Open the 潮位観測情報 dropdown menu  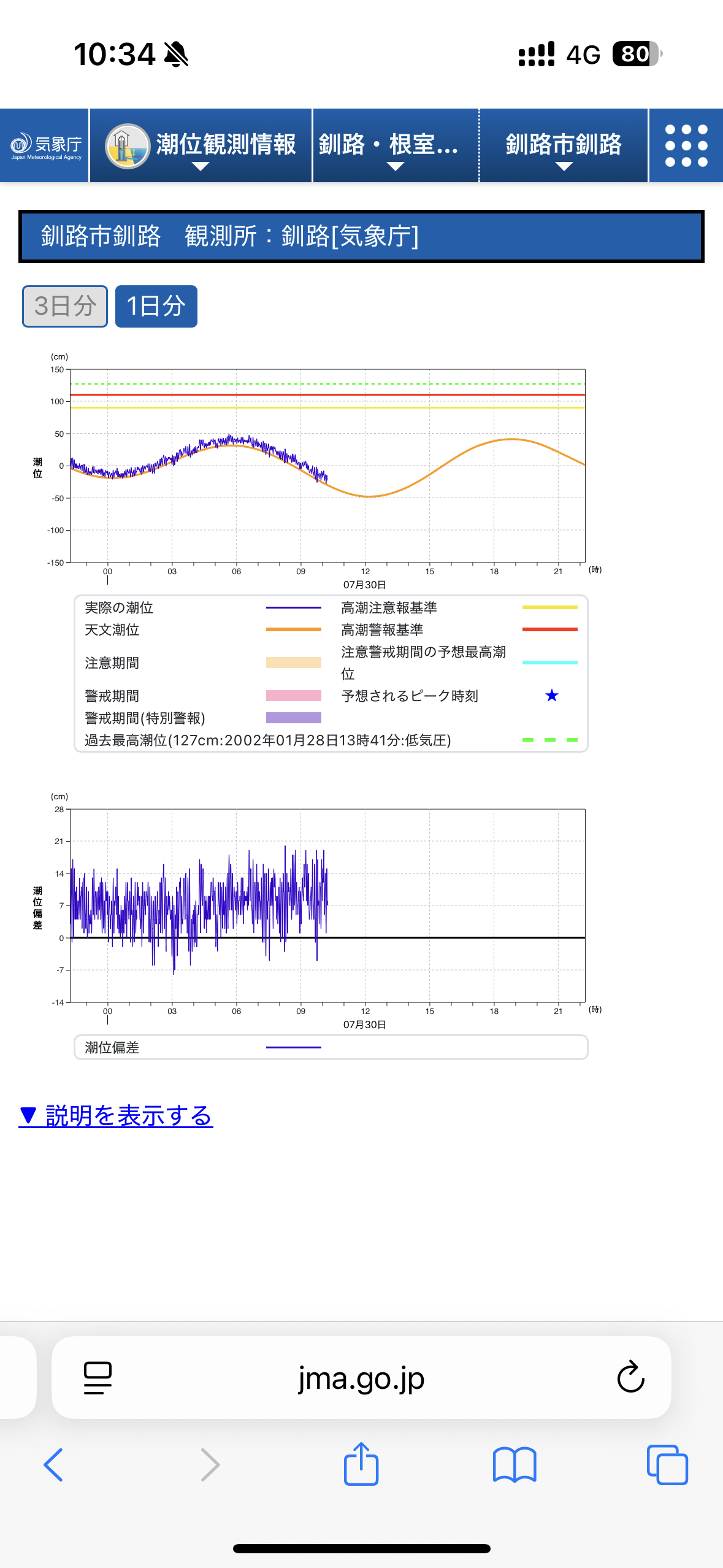[201, 145]
